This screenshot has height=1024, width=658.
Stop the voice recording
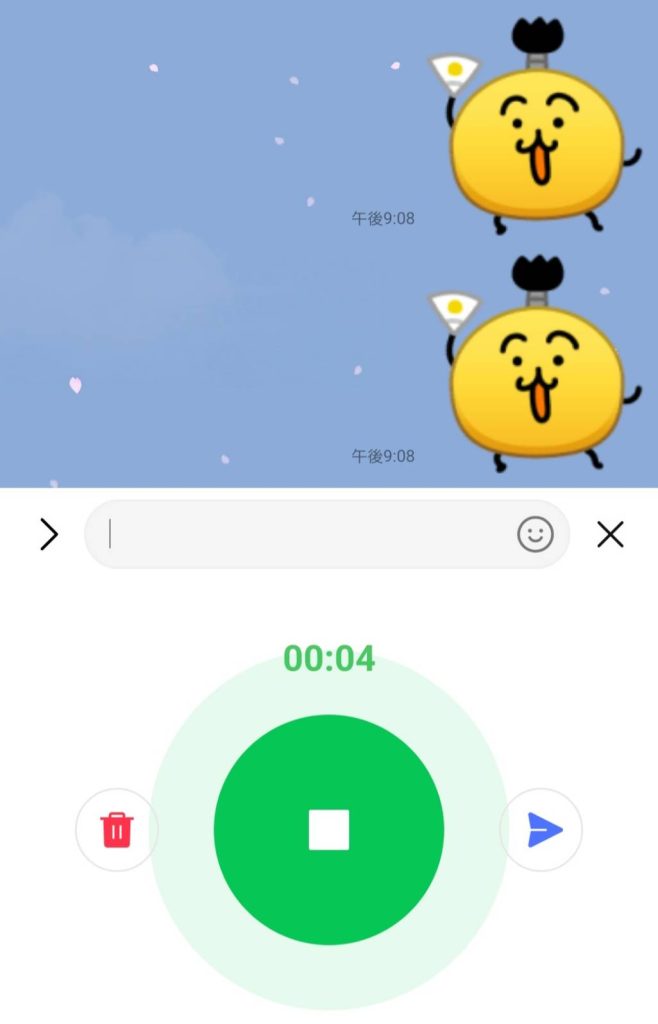click(329, 830)
